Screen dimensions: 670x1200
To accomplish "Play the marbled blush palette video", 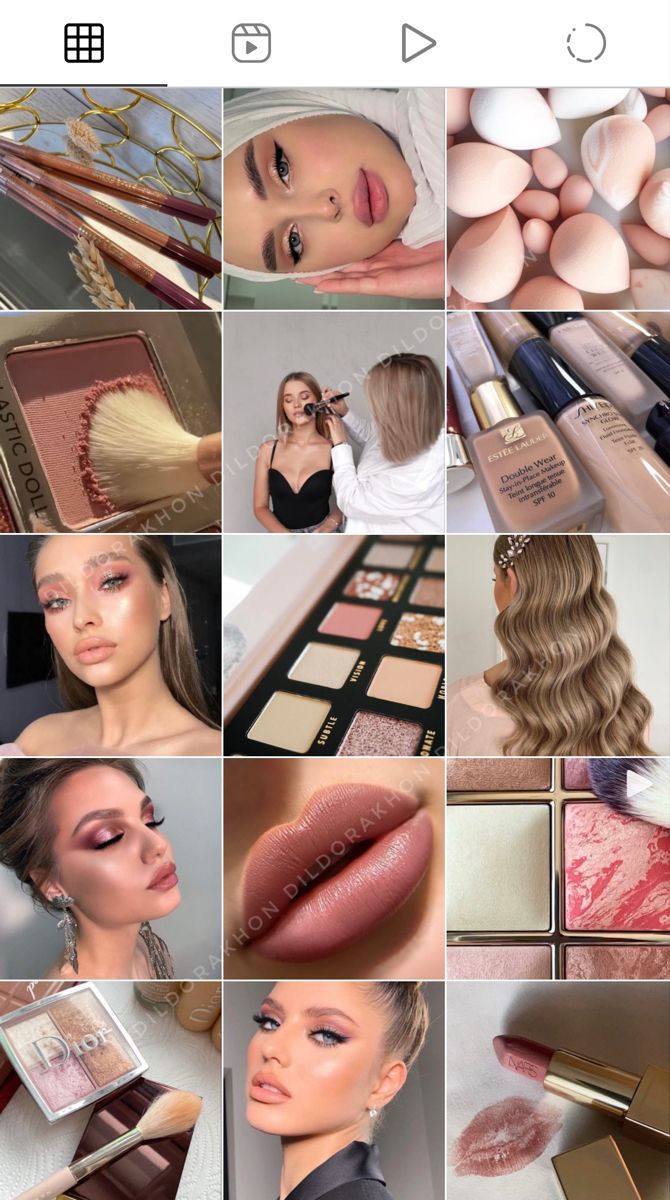I will click(x=558, y=868).
